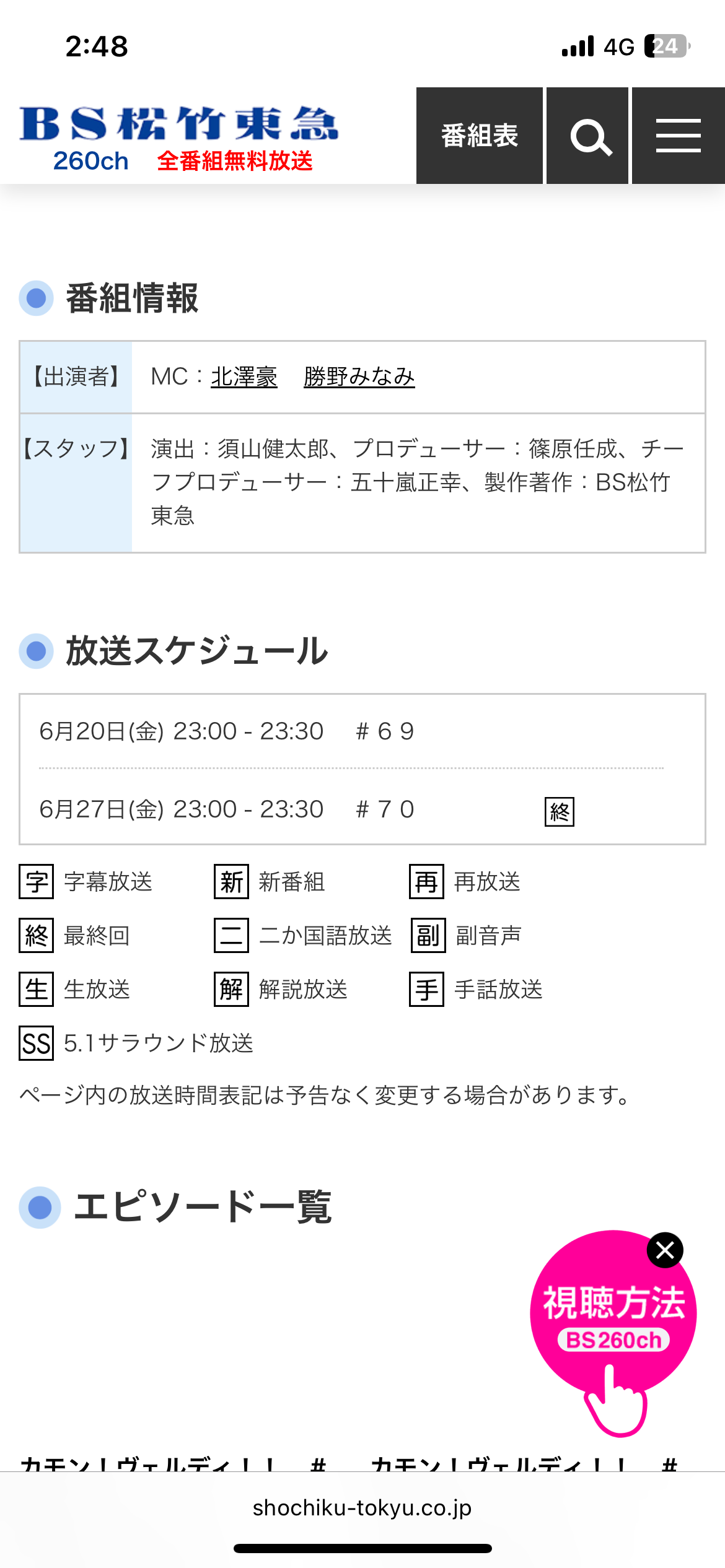Tap the shochiku-tokyu.co.jp address bar
The height and width of the screenshot is (1568, 725).
(362, 1508)
